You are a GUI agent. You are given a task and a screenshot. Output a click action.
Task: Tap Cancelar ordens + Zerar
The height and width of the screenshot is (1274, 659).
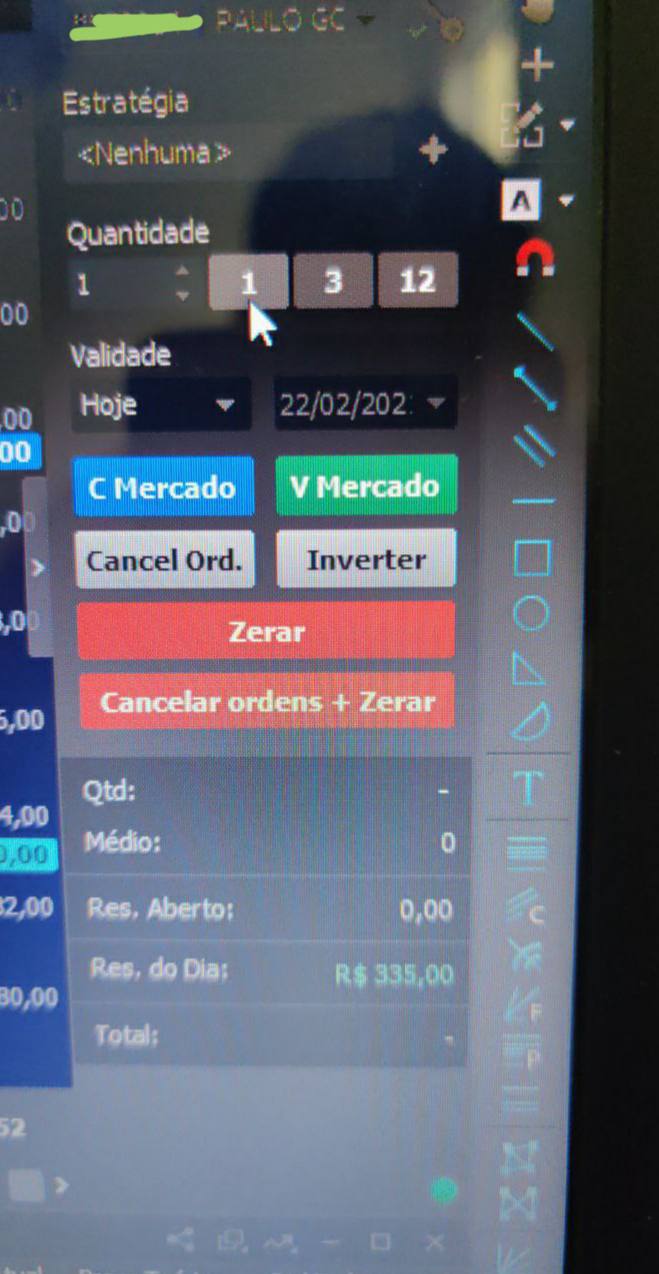[266, 702]
